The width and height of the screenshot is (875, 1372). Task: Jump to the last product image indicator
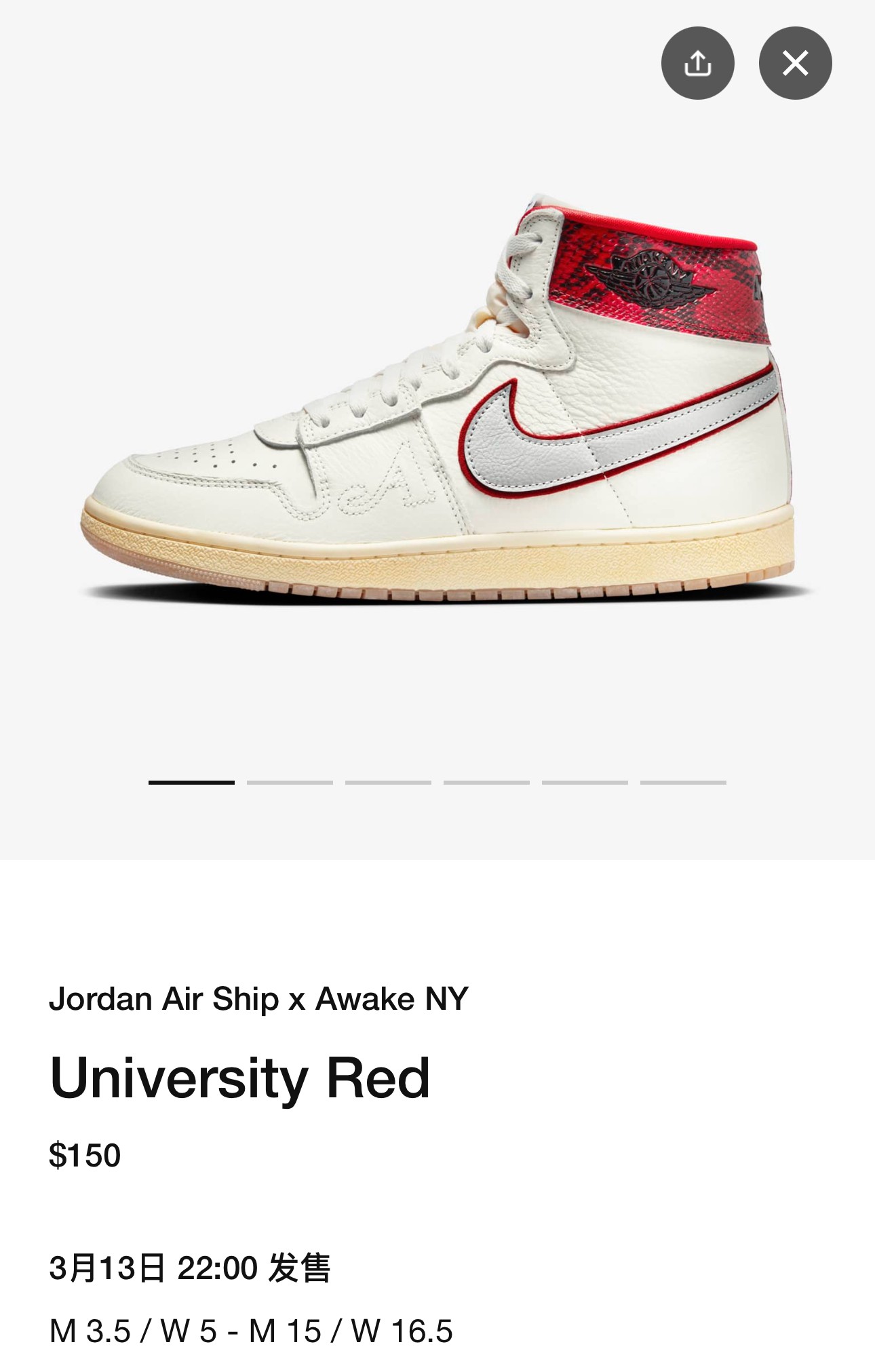(683, 783)
